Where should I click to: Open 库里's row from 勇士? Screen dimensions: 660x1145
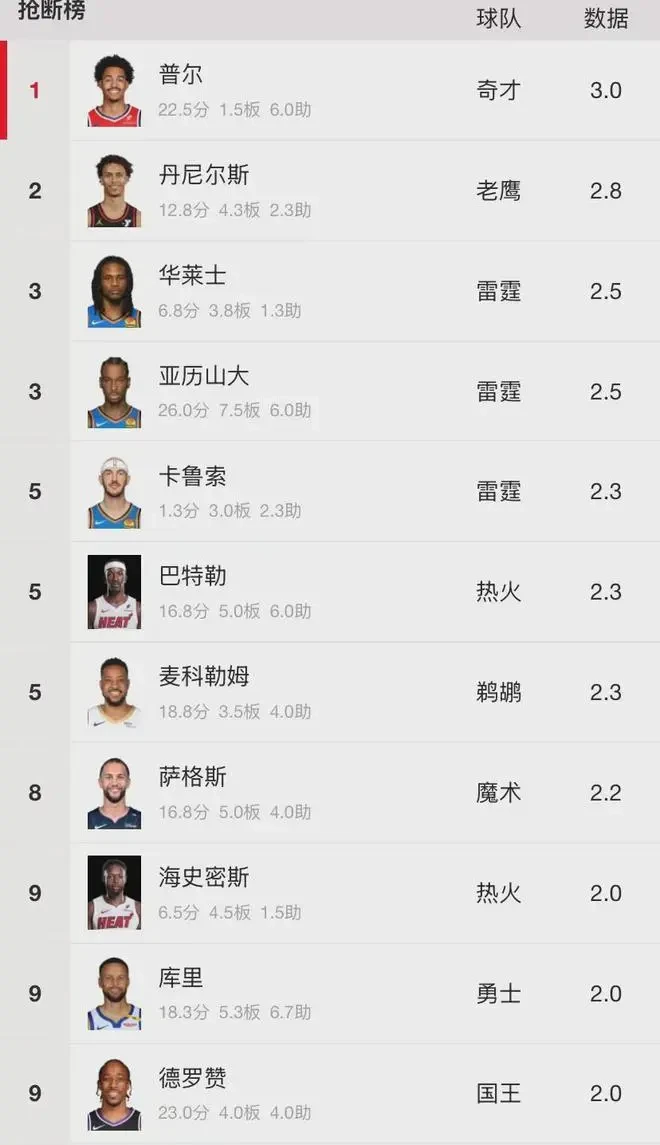[x=330, y=993]
